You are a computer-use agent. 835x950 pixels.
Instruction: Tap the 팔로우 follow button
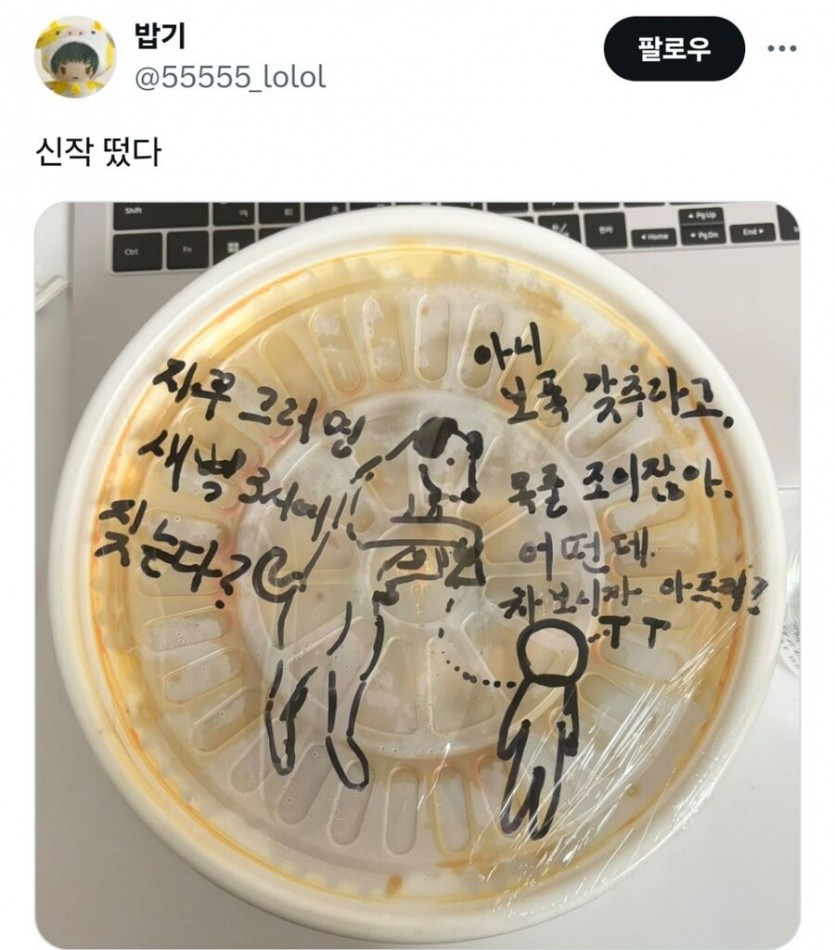(674, 48)
